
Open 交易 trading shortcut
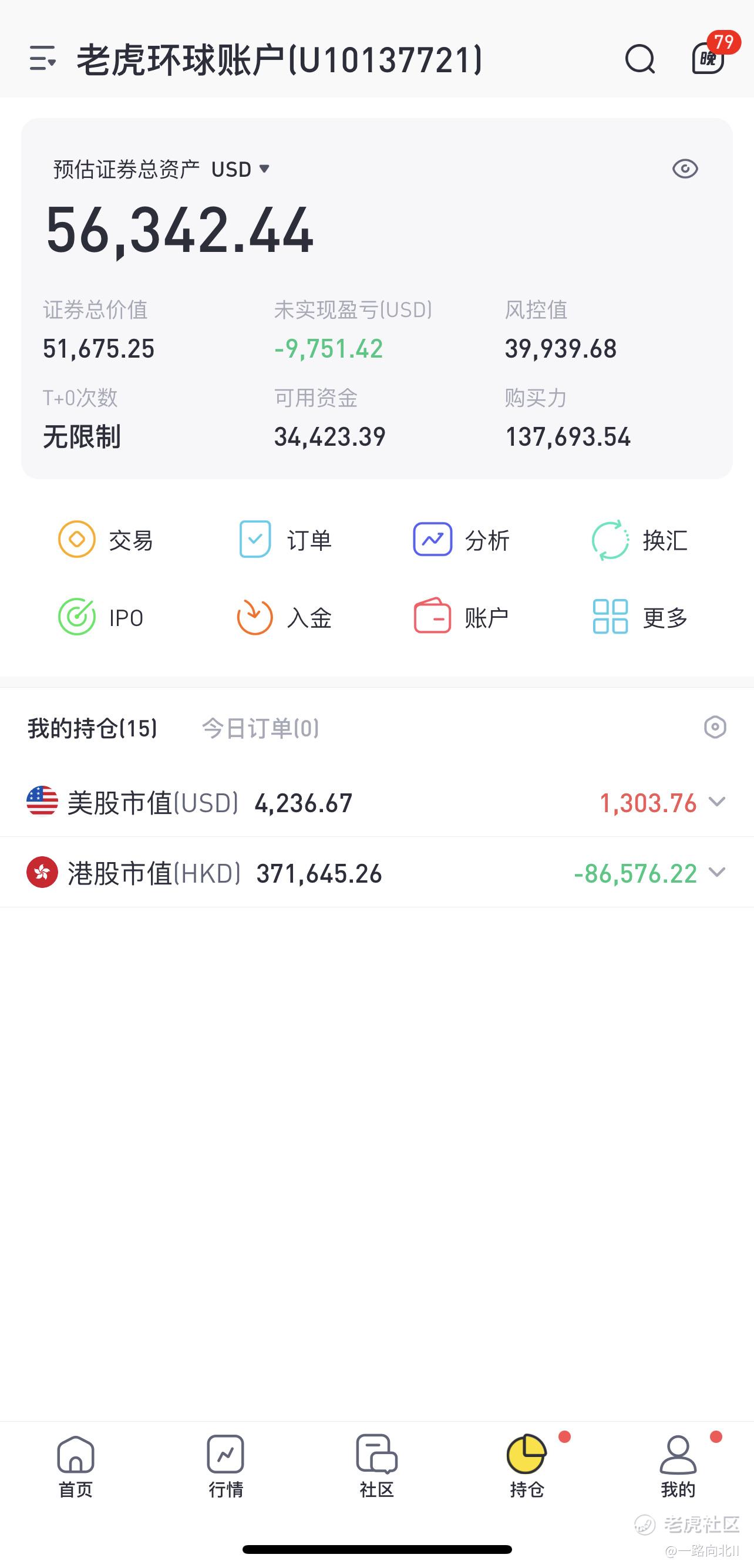pos(105,540)
